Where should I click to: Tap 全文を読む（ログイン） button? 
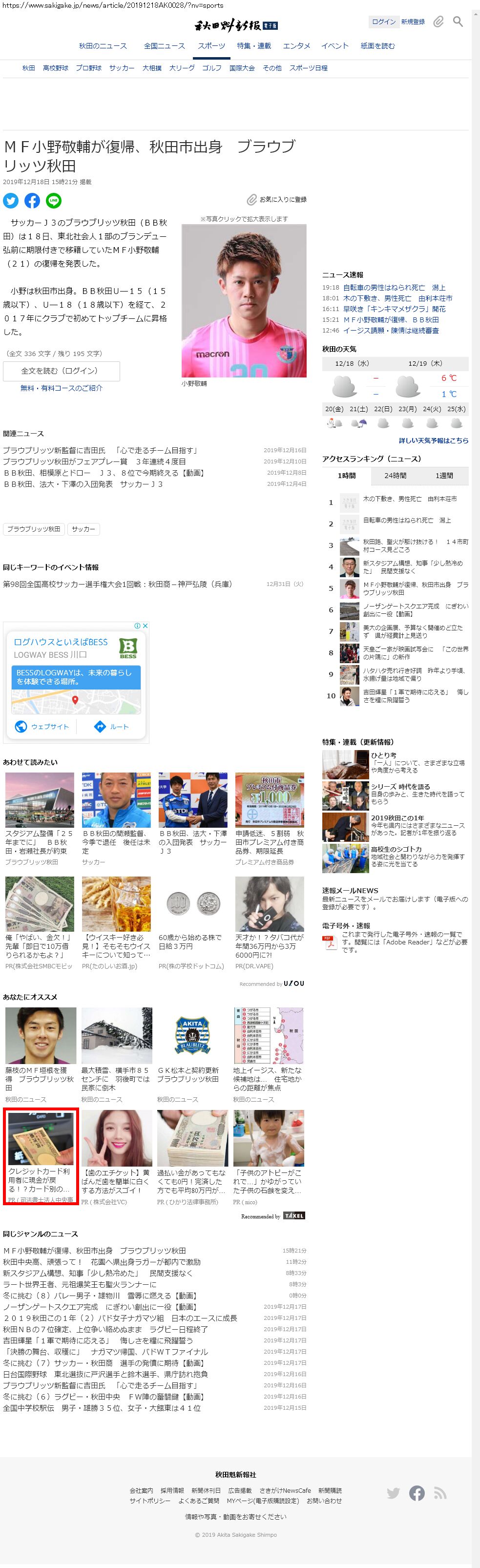[61, 371]
